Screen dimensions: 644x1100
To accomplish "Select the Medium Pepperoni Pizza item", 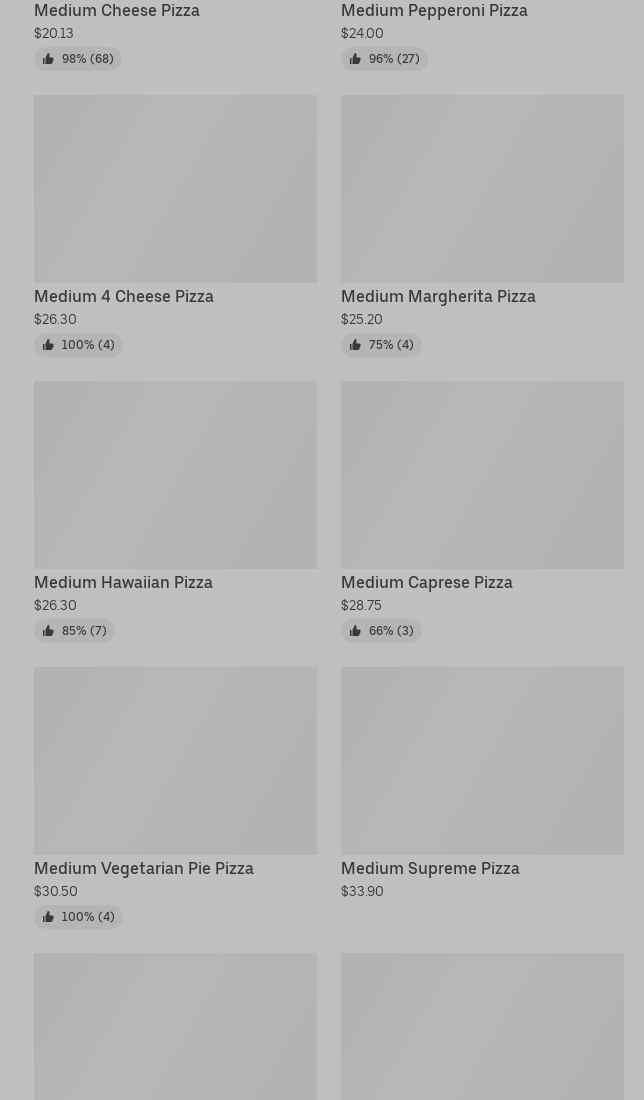I will (x=434, y=11).
